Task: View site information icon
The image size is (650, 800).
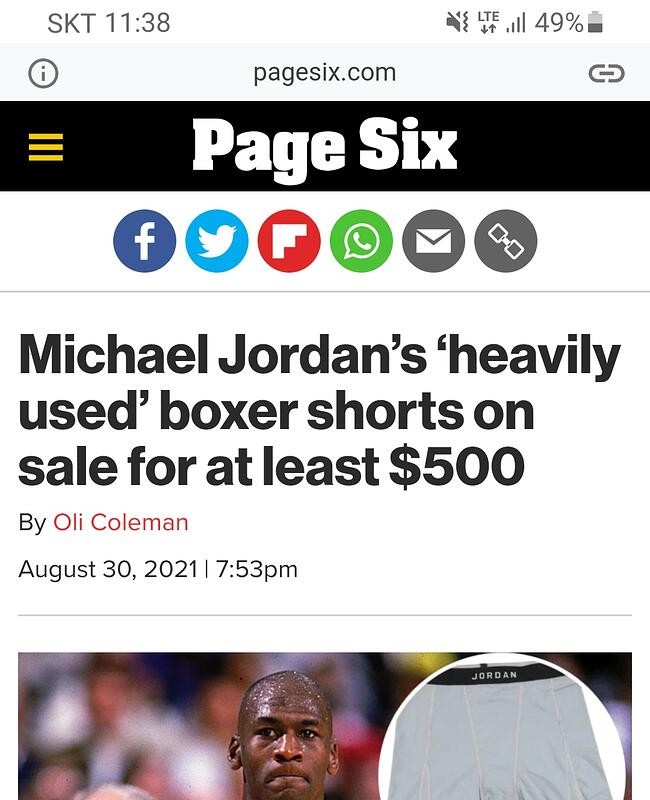Action: 43,73
